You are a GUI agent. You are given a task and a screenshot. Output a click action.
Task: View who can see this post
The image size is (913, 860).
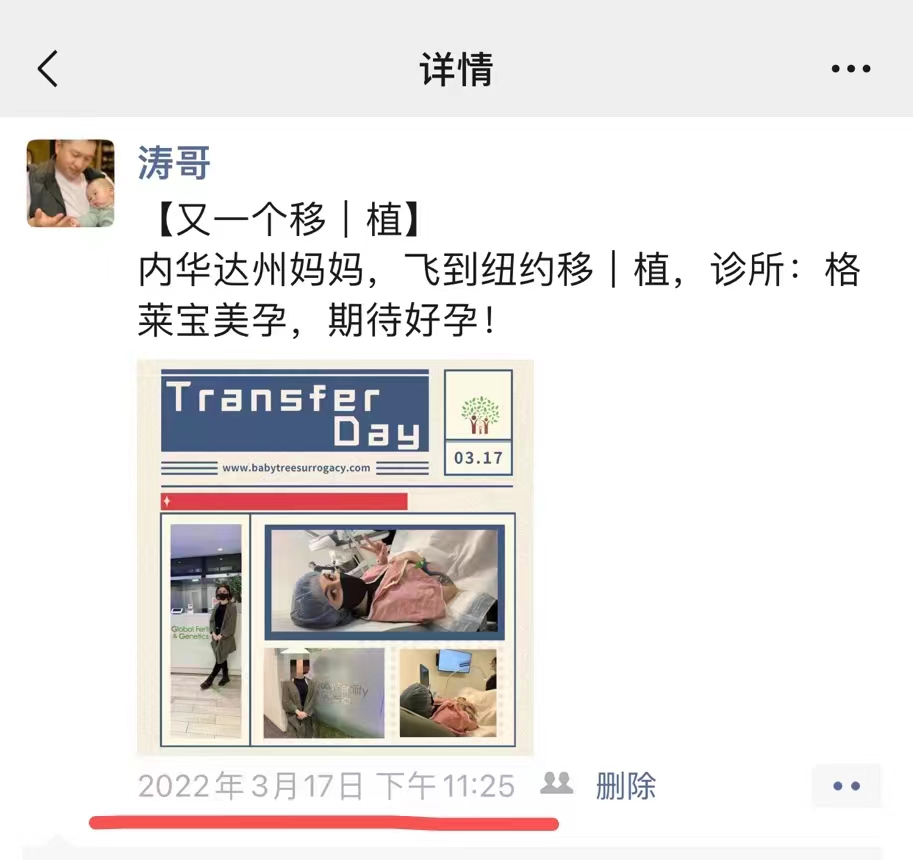pyautogui.click(x=557, y=784)
